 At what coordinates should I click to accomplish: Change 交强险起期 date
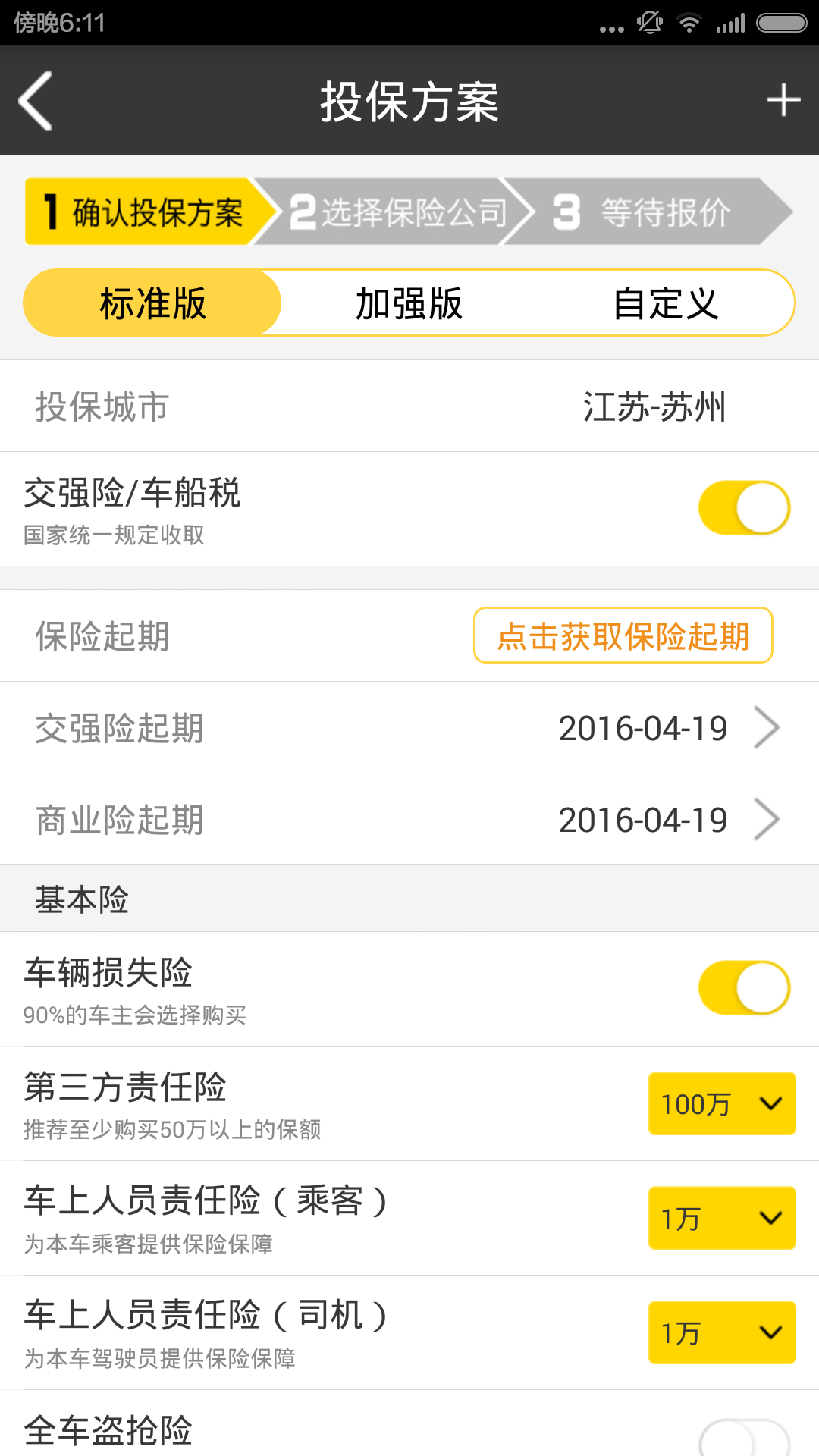click(x=667, y=728)
